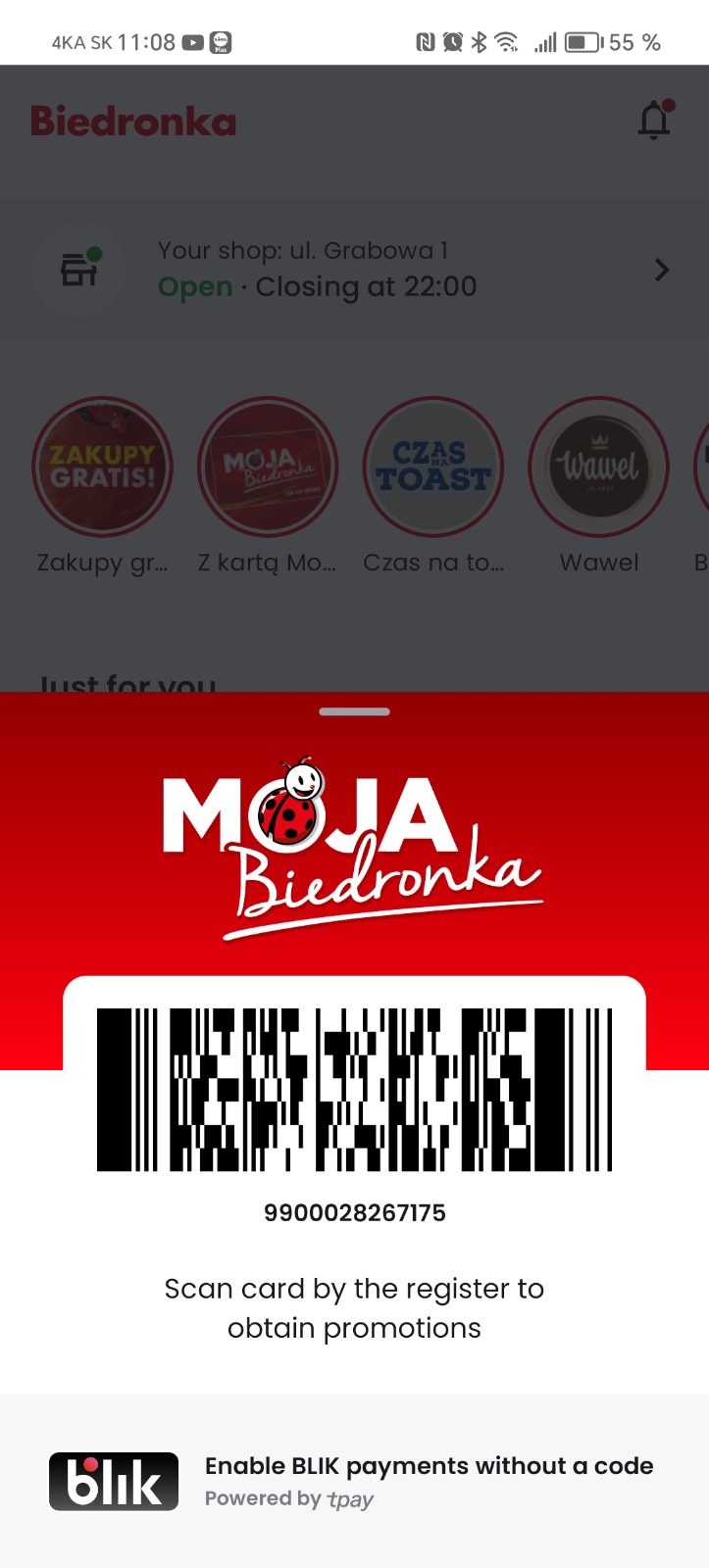This screenshot has width=709, height=1568.
Task: Open the Zakupy gratis story
Action: (x=103, y=466)
